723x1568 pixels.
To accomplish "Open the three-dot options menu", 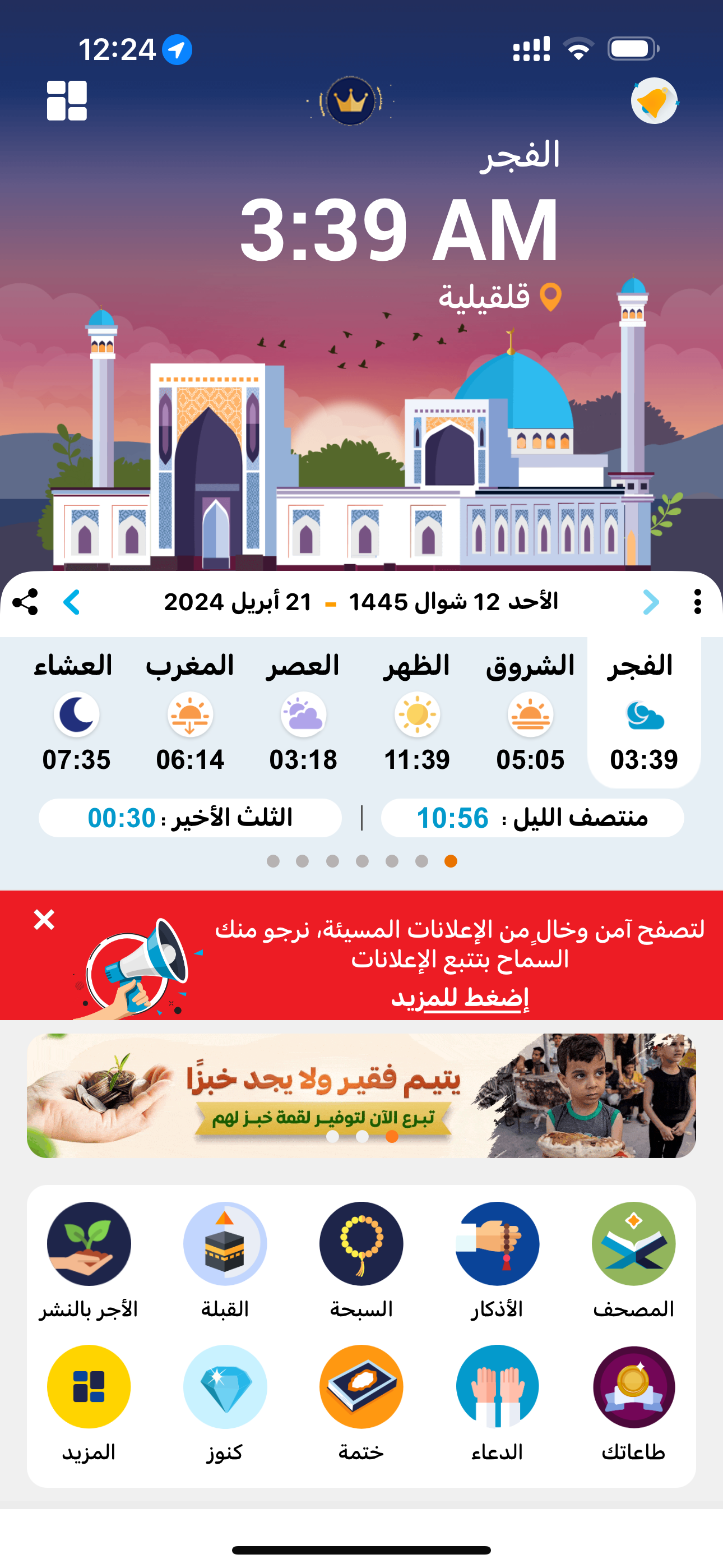I will pos(697,602).
